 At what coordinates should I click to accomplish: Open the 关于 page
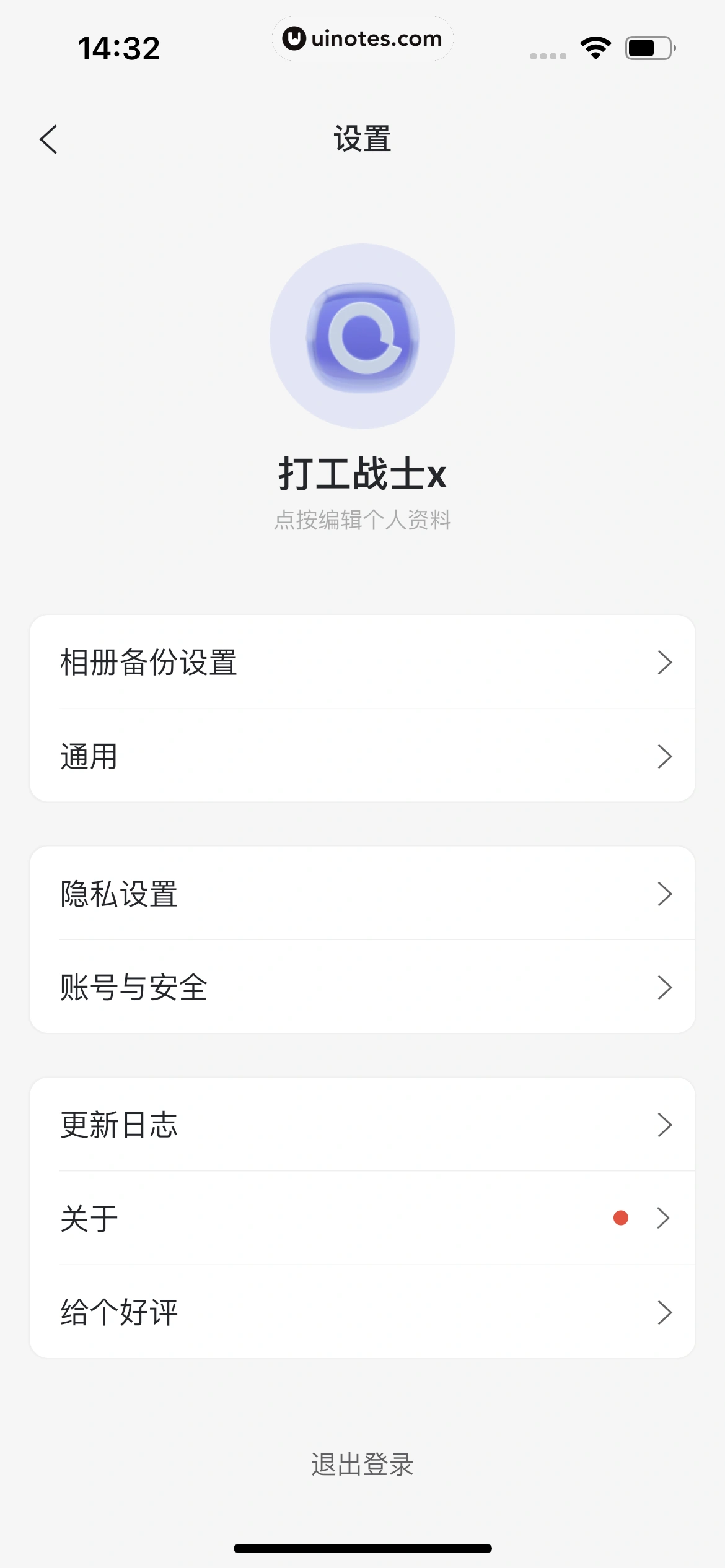(x=362, y=1218)
